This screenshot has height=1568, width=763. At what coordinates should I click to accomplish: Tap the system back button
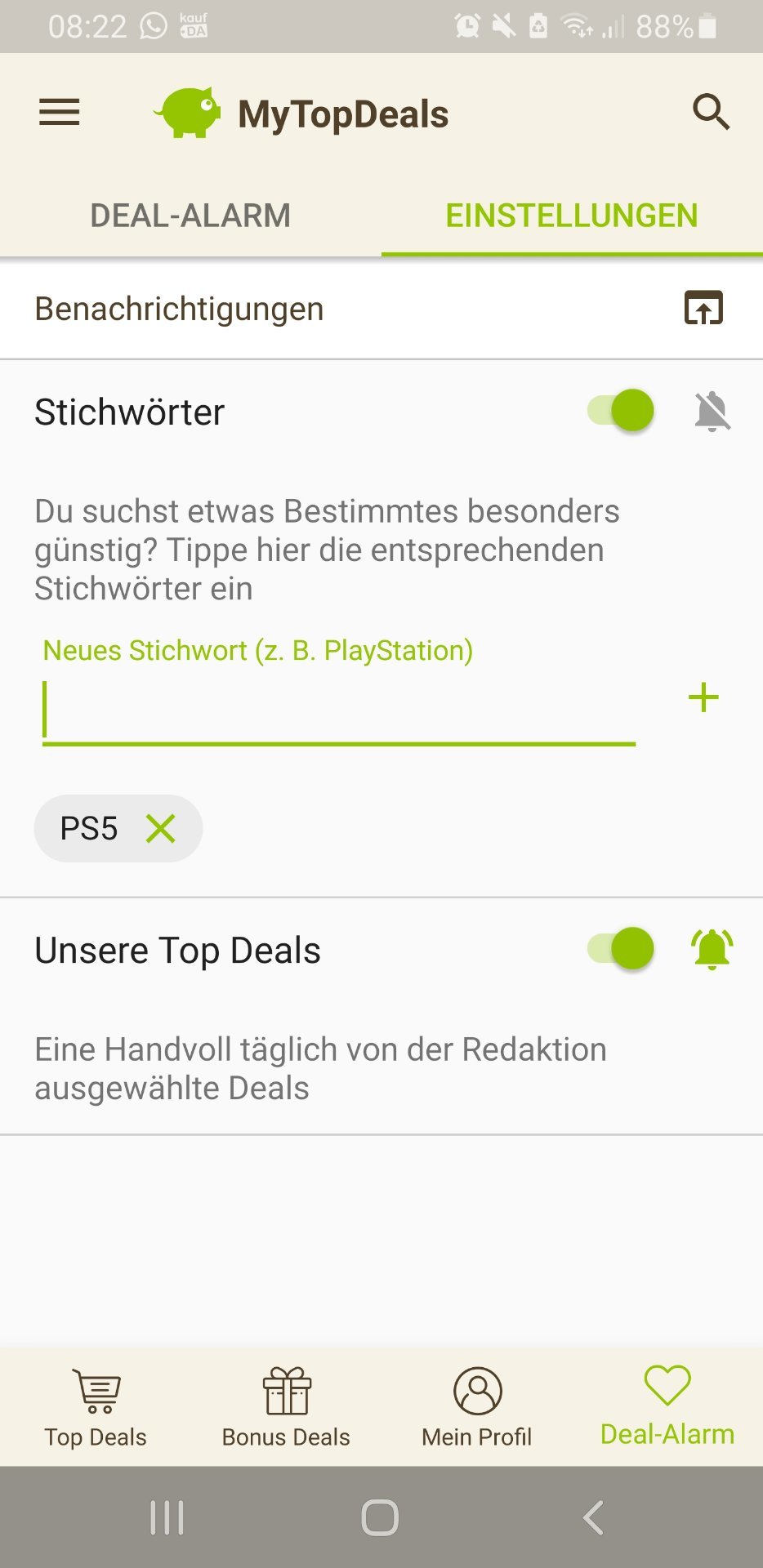(x=594, y=1518)
